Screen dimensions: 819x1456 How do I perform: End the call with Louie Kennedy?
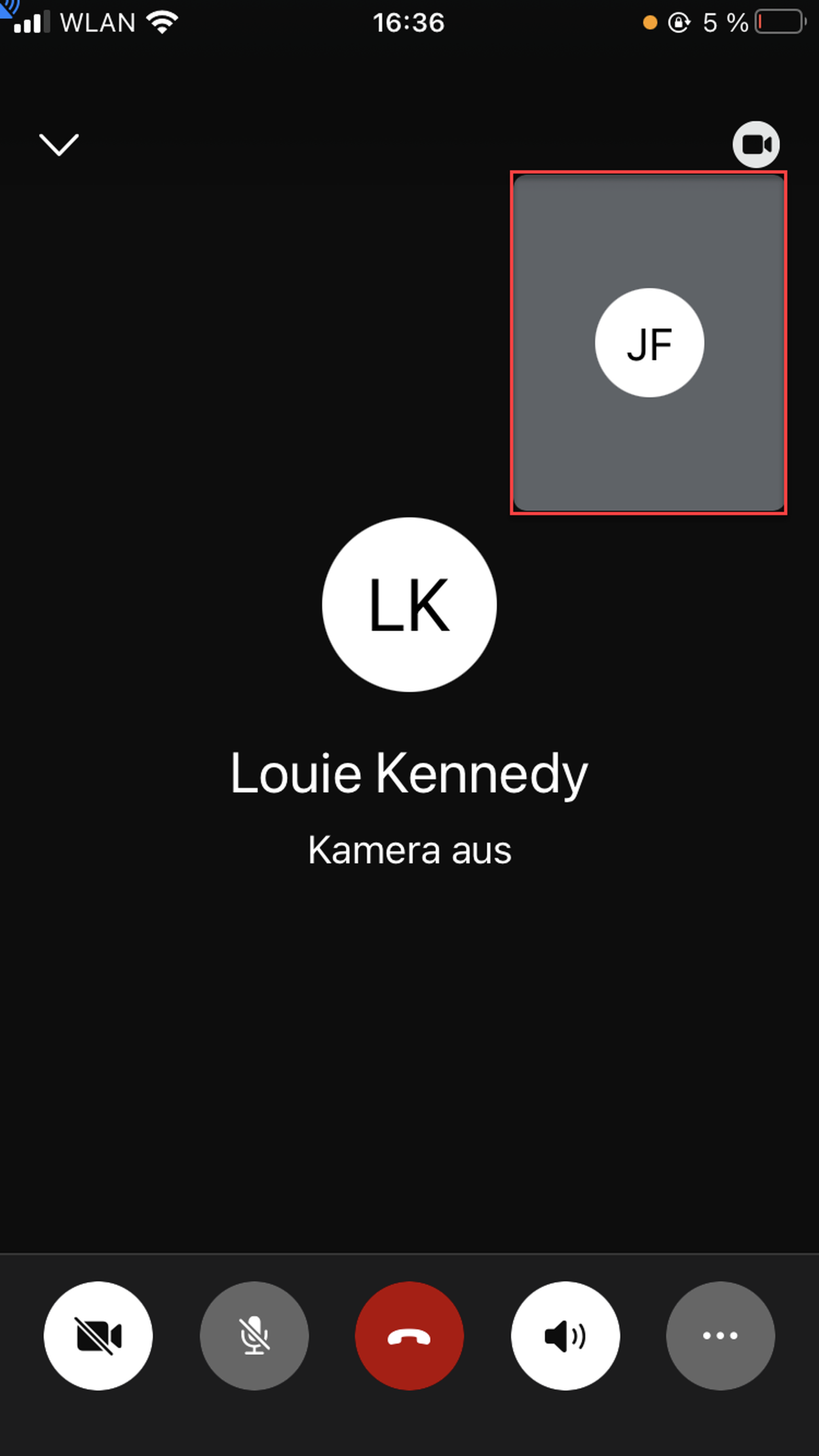409,1336
